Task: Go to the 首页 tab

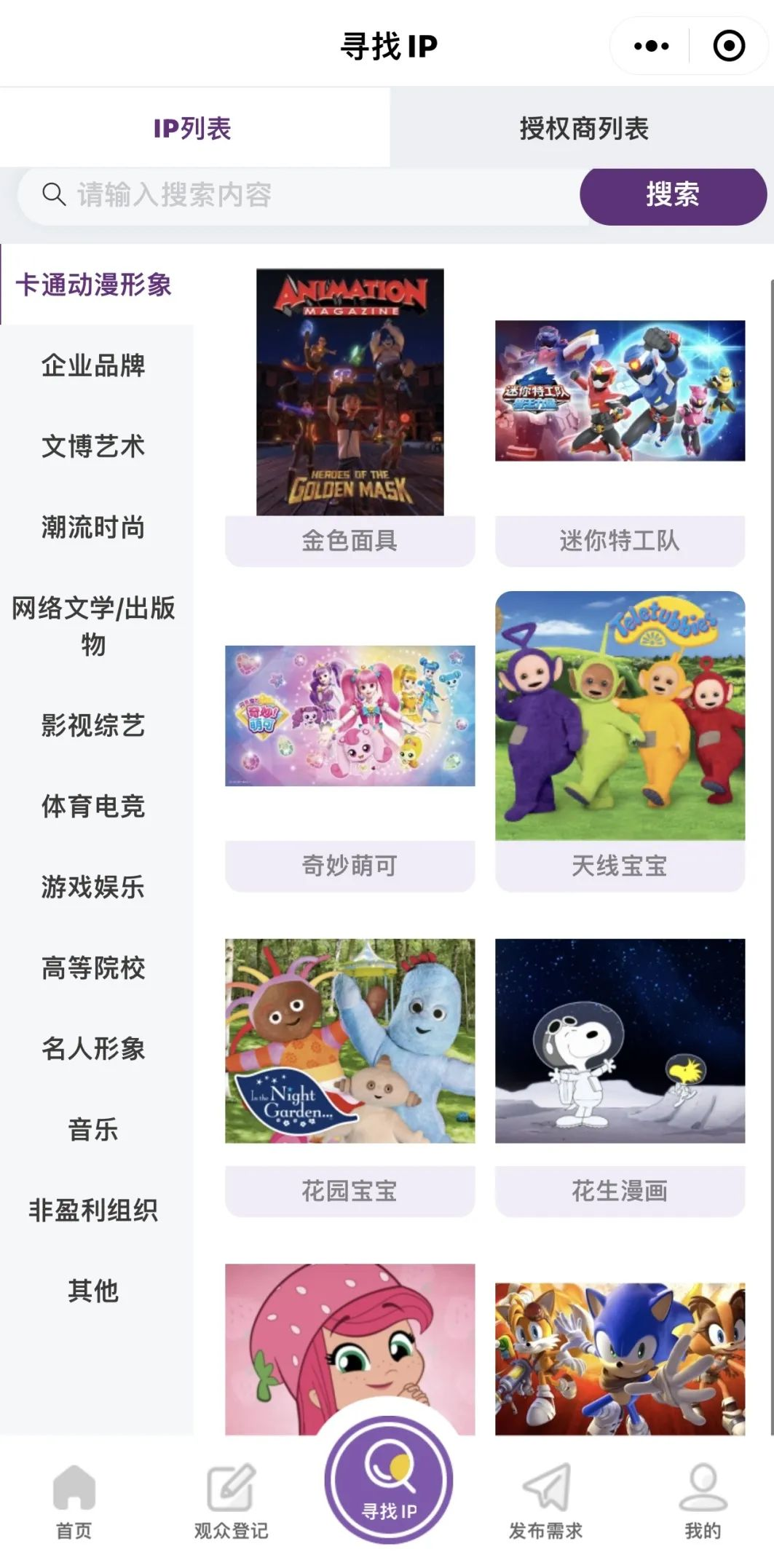Action: coord(74,1501)
